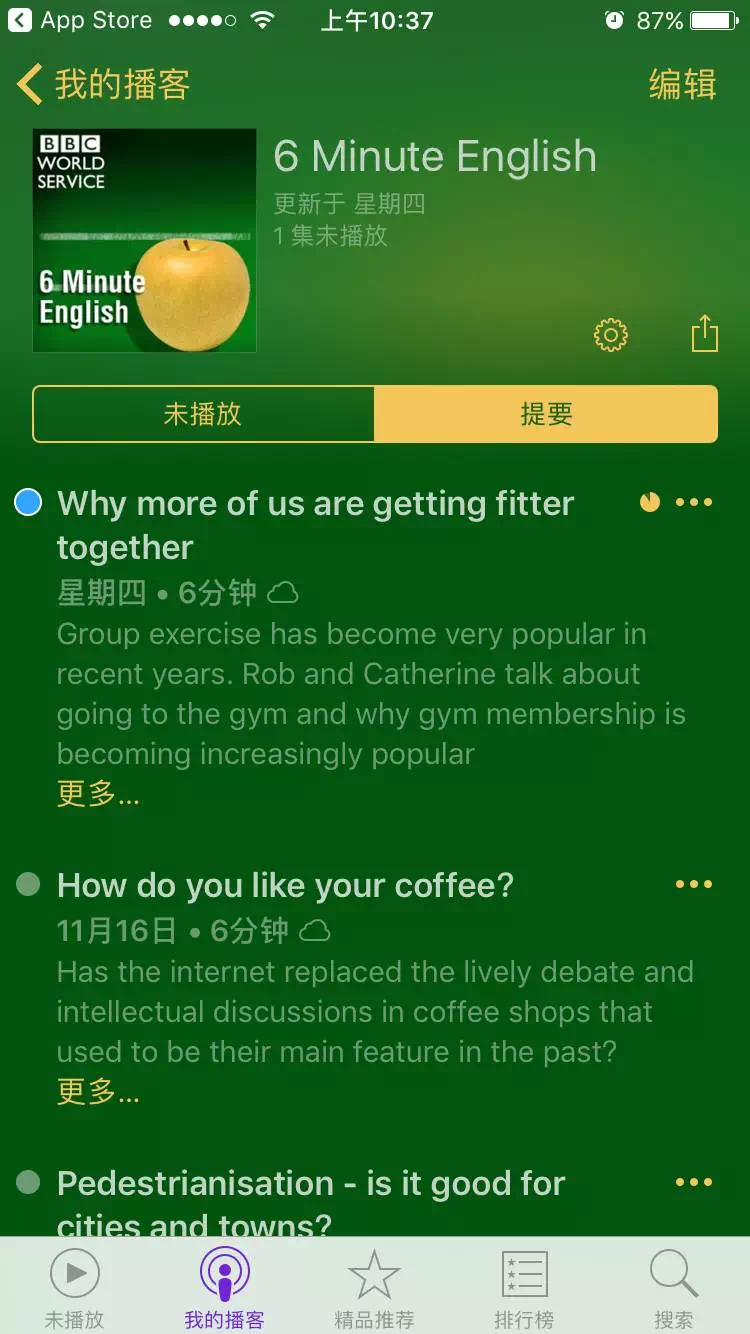Play 'Why more of us are getting fitter together'
Screen dimensions: 750x1334
[x=315, y=524]
